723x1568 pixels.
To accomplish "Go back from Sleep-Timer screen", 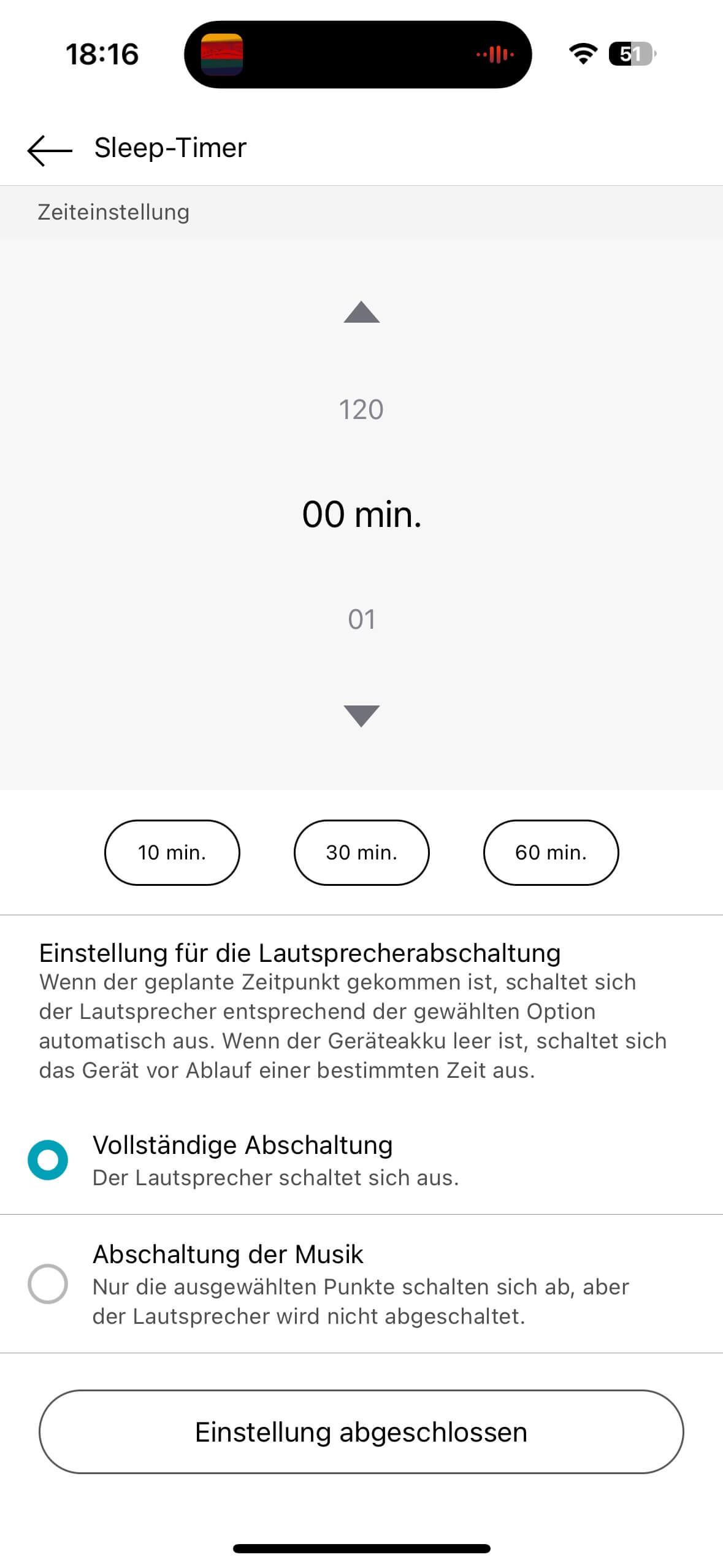I will click(50, 150).
